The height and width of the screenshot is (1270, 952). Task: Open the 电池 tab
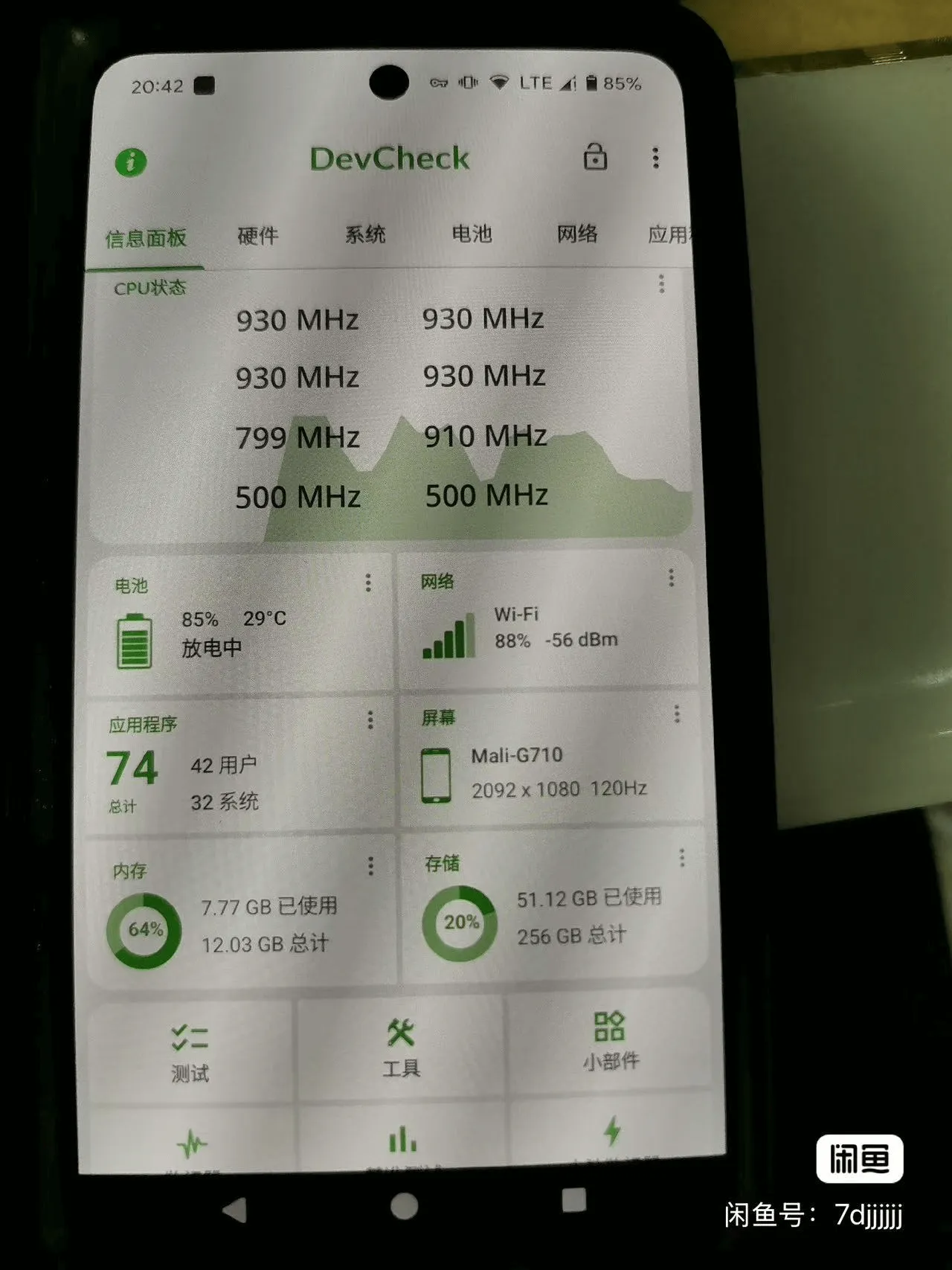pyautogui.click(x=472, y=234)
